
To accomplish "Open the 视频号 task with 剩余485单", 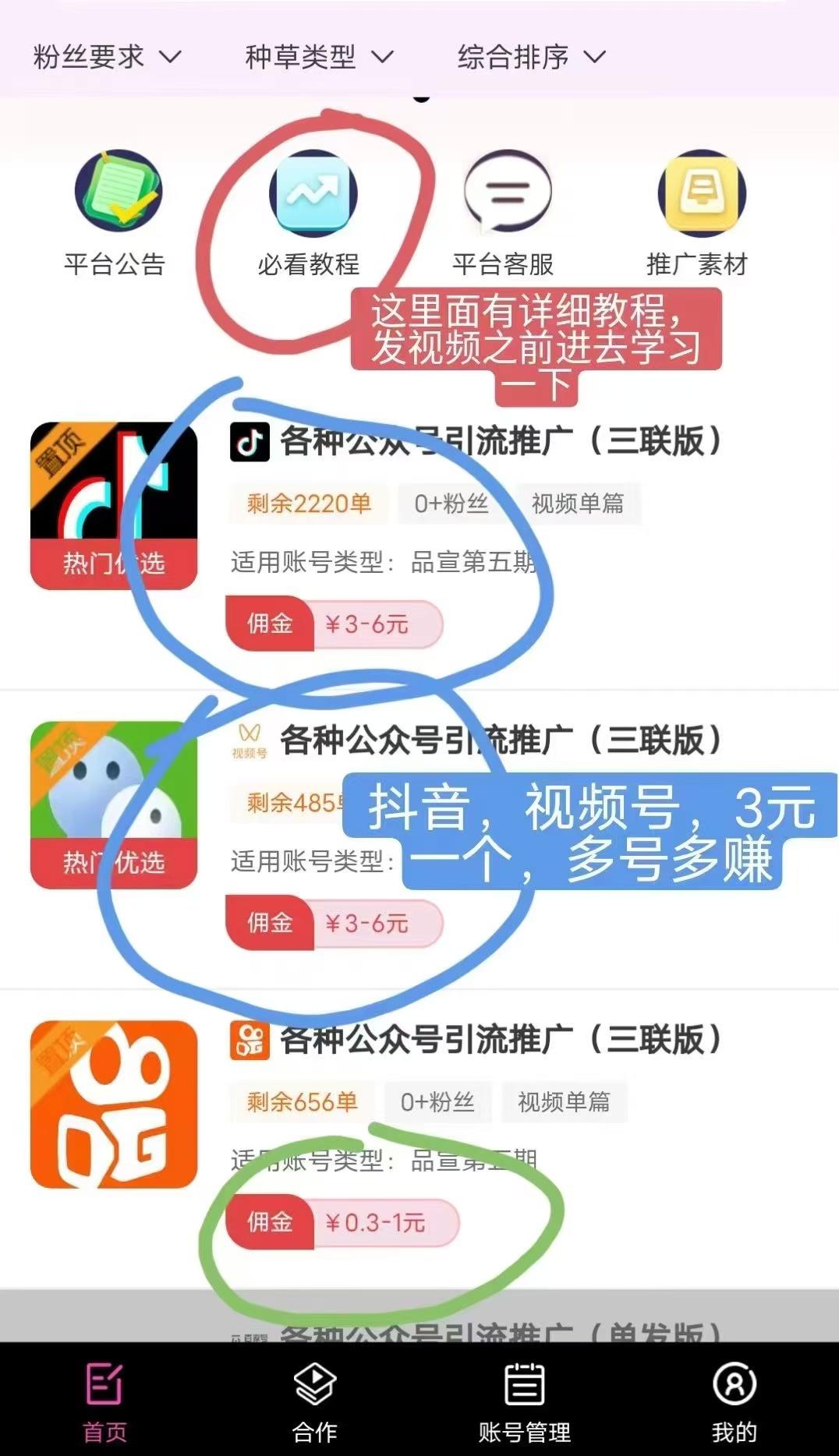I will (x=499, y=740).
